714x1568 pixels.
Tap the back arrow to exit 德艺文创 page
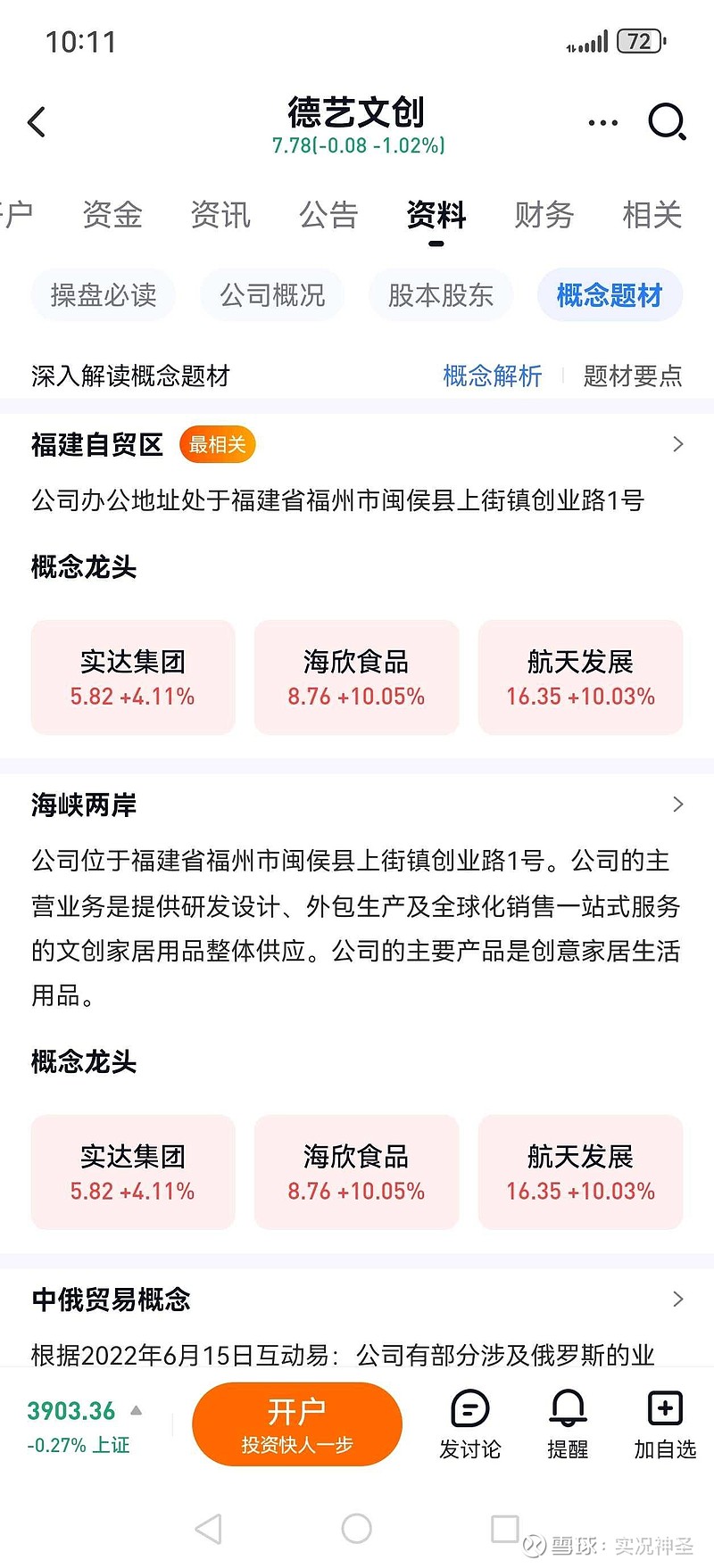tap(37, 122)
